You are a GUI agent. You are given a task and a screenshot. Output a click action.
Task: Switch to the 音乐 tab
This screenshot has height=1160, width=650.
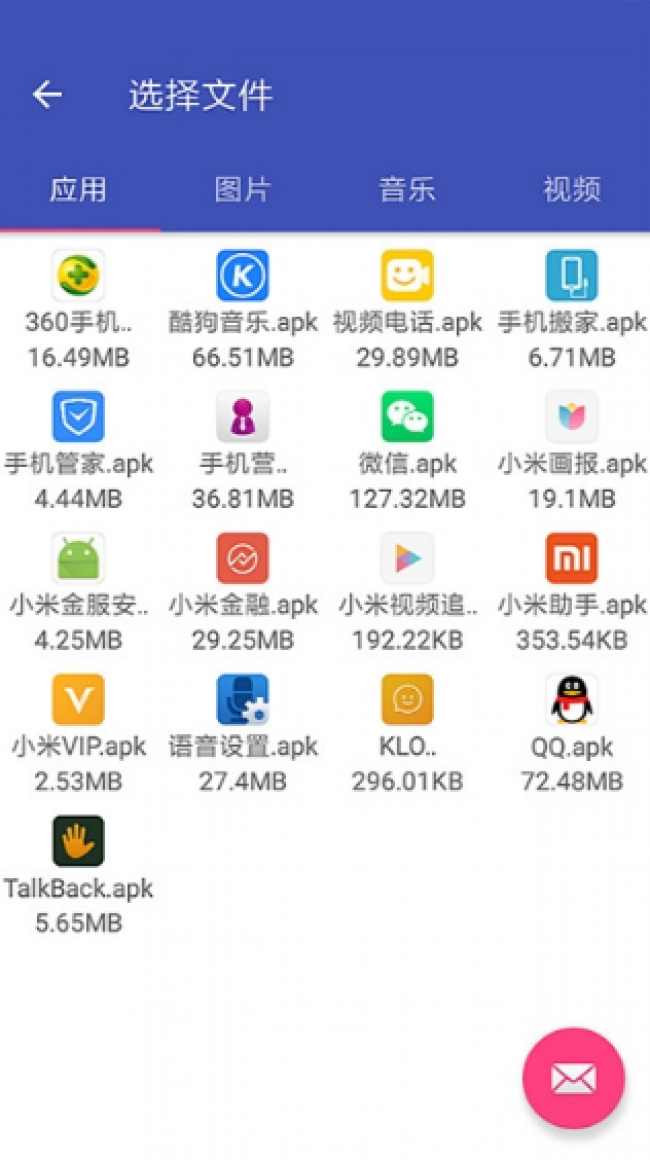407,189
